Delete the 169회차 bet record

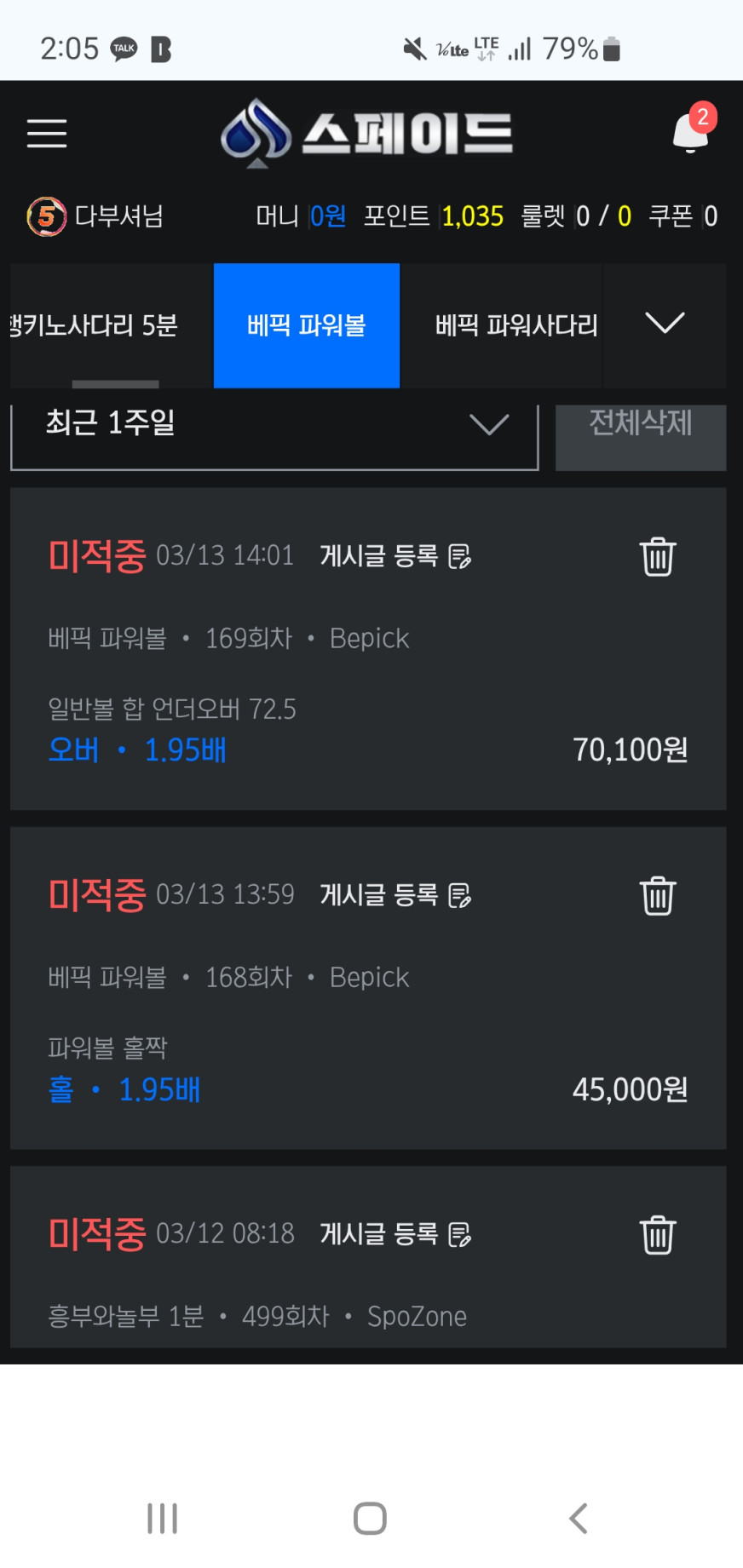point(658,557)
